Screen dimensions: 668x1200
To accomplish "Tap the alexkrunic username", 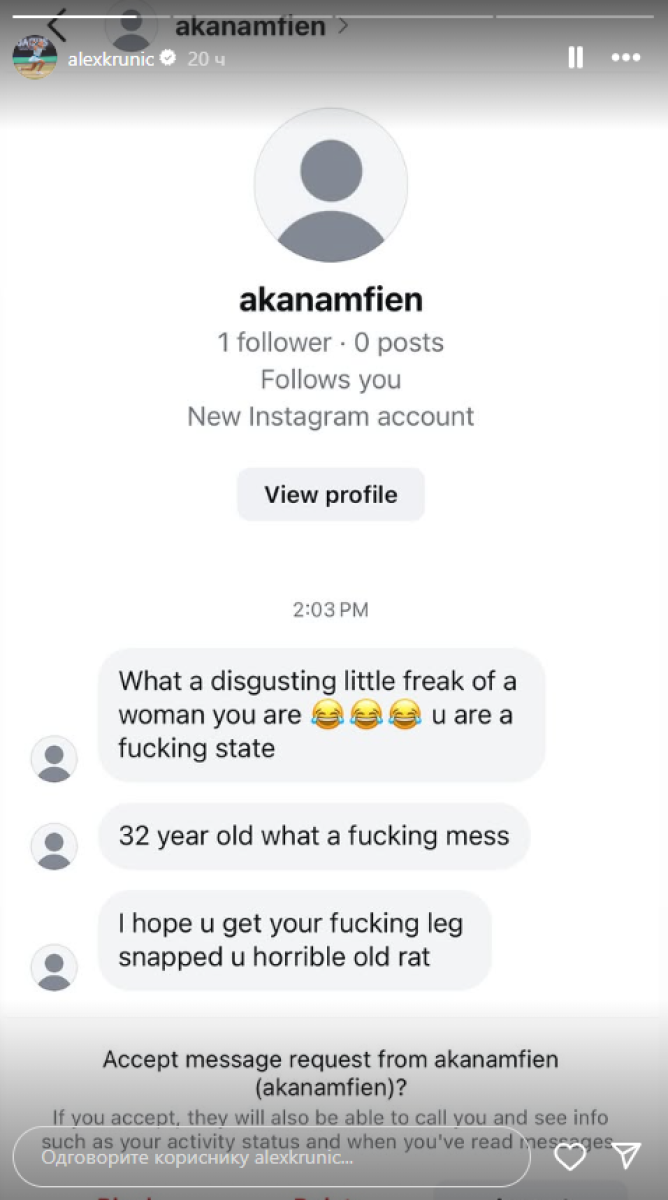I will click(x=110, y=59).
